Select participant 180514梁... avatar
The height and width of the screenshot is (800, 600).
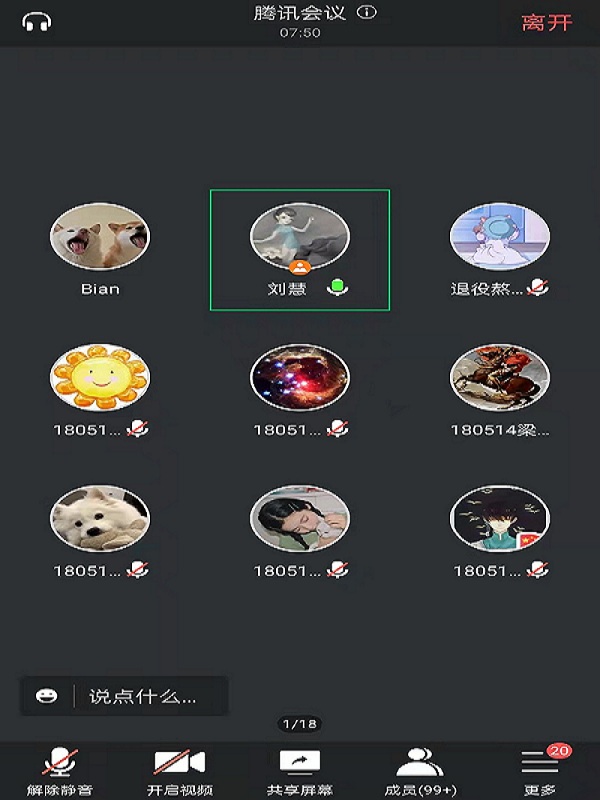(x=499, y=379)
